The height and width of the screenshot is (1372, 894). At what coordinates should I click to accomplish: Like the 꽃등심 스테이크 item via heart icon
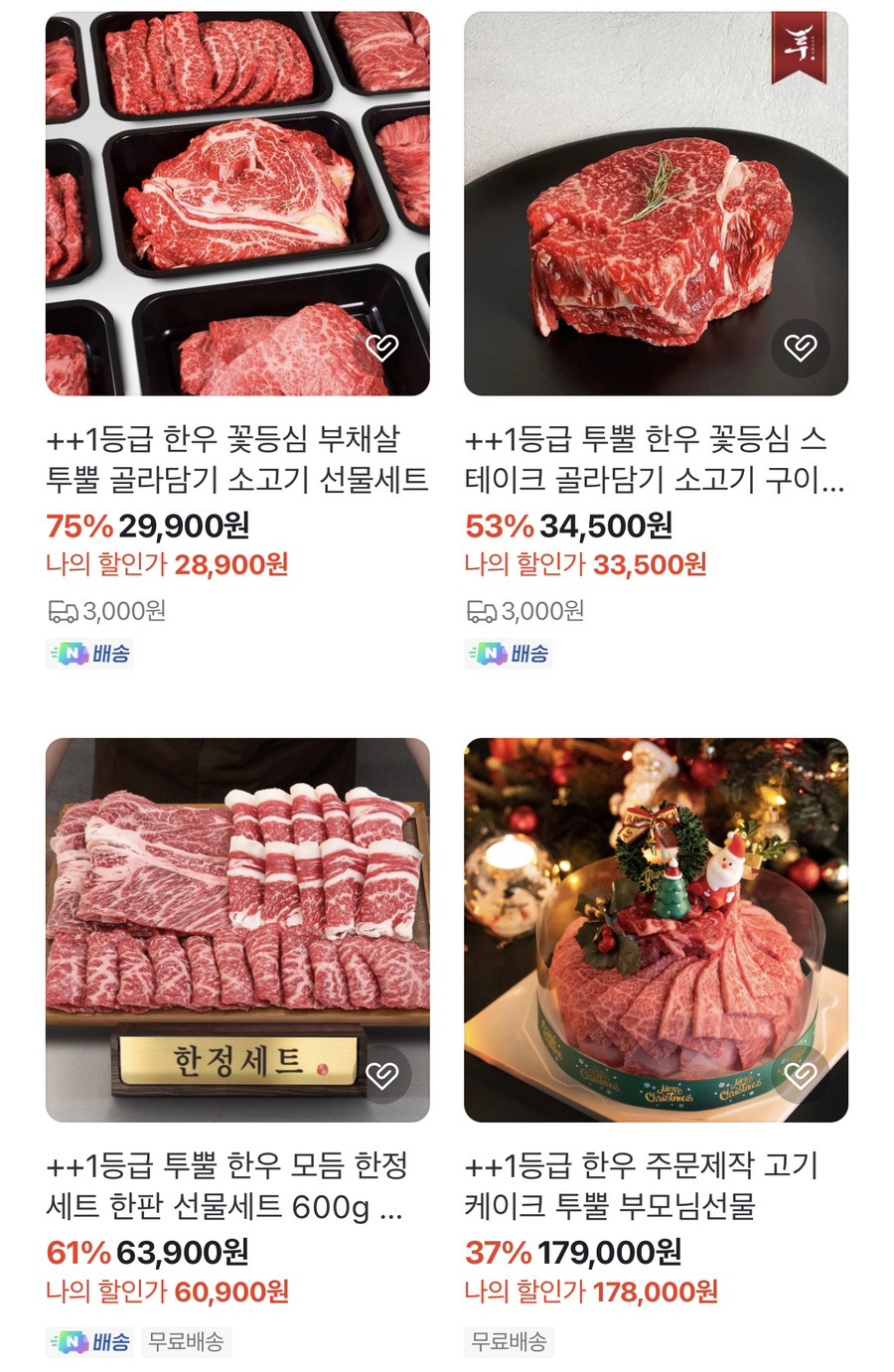[801, 347]
